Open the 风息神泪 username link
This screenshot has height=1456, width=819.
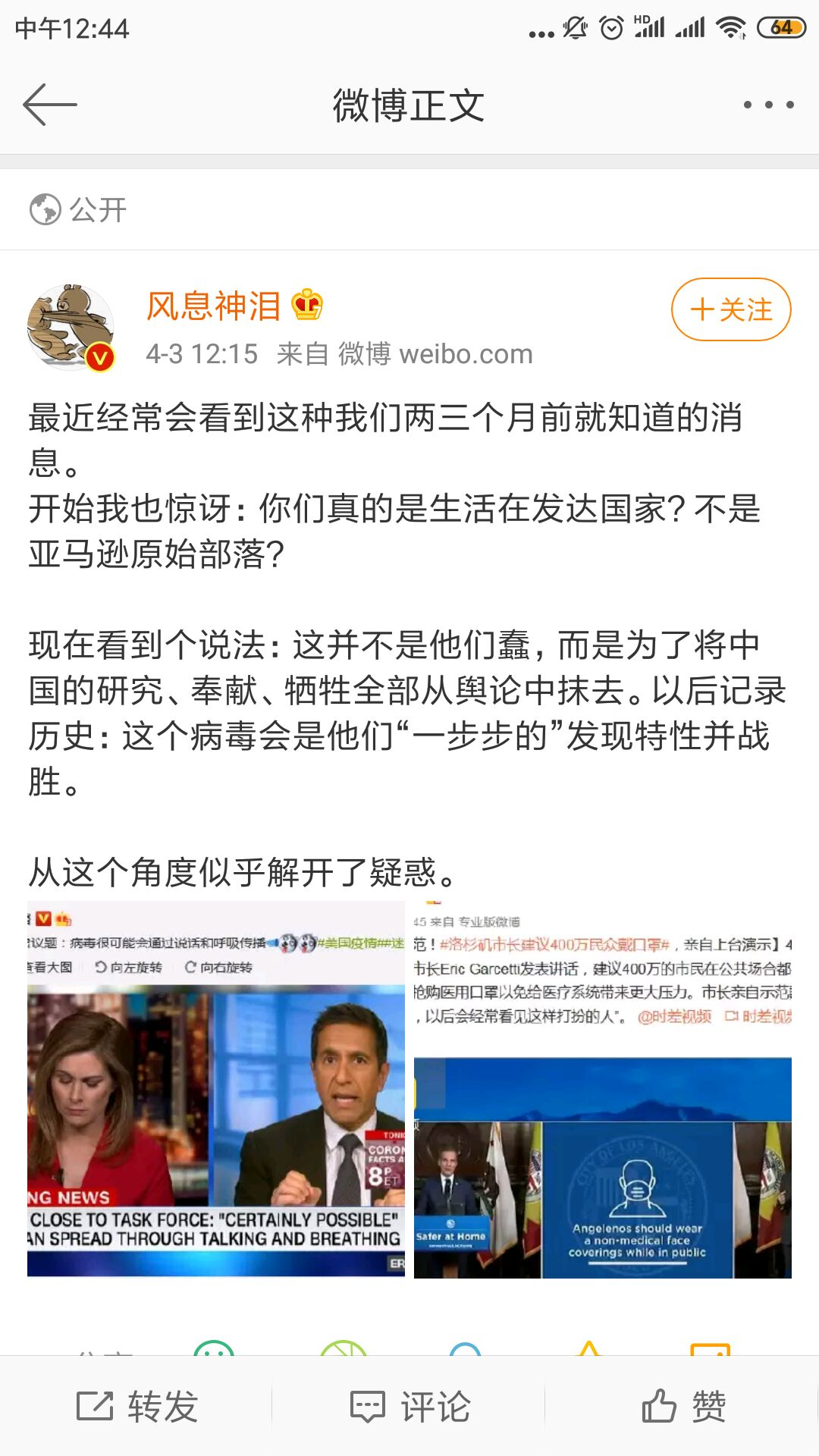click(213, 306)
